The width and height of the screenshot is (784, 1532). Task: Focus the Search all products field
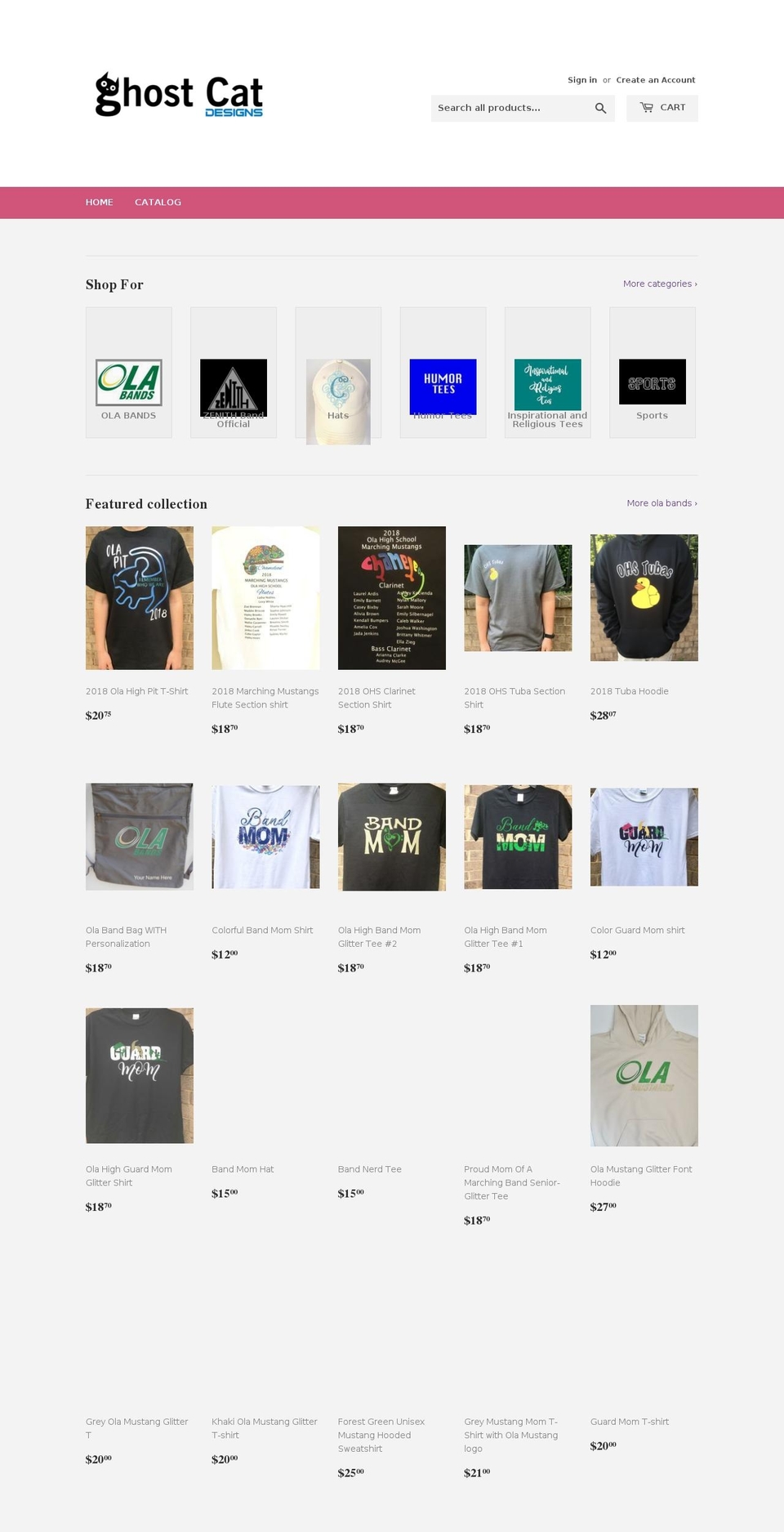[x=510, y=108]
